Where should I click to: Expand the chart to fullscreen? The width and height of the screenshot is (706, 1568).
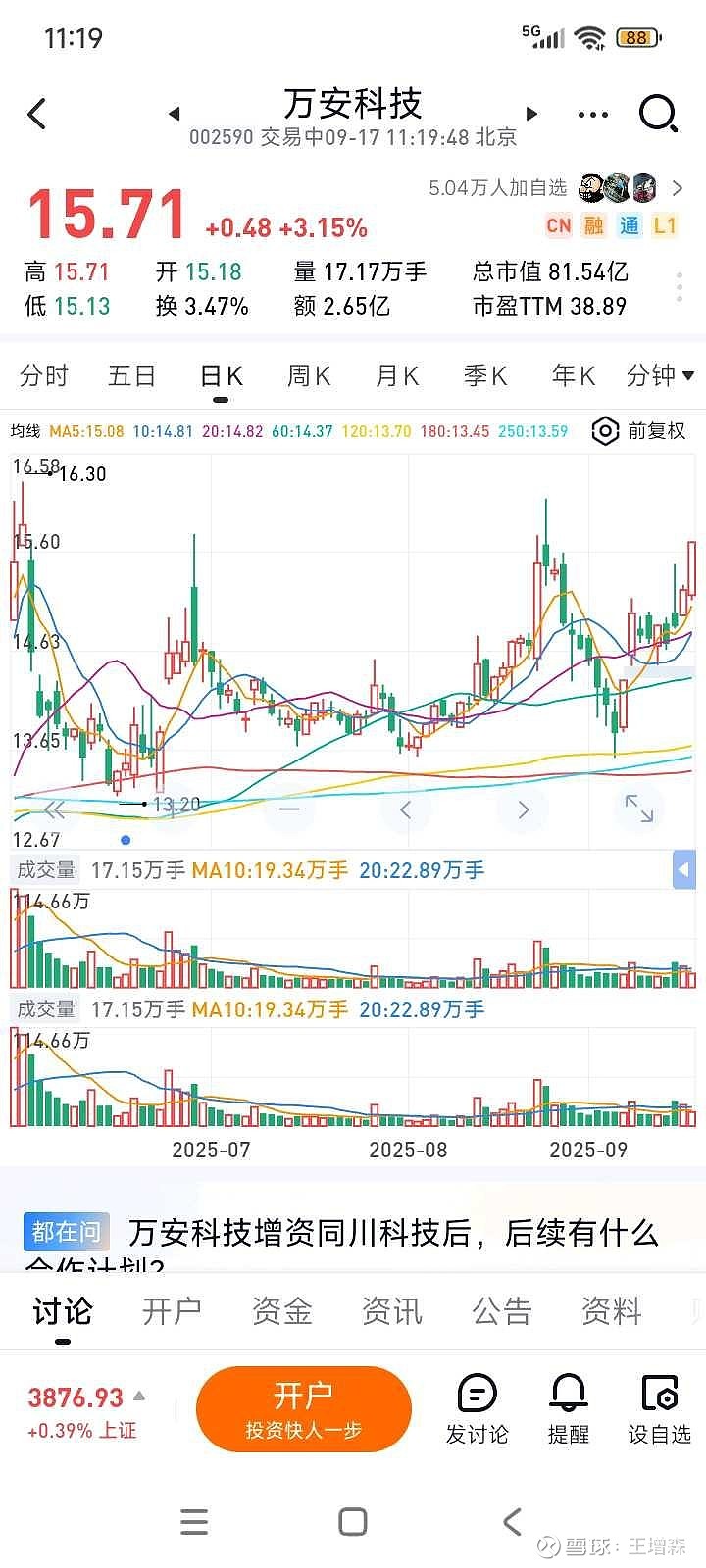coord(639,808)
